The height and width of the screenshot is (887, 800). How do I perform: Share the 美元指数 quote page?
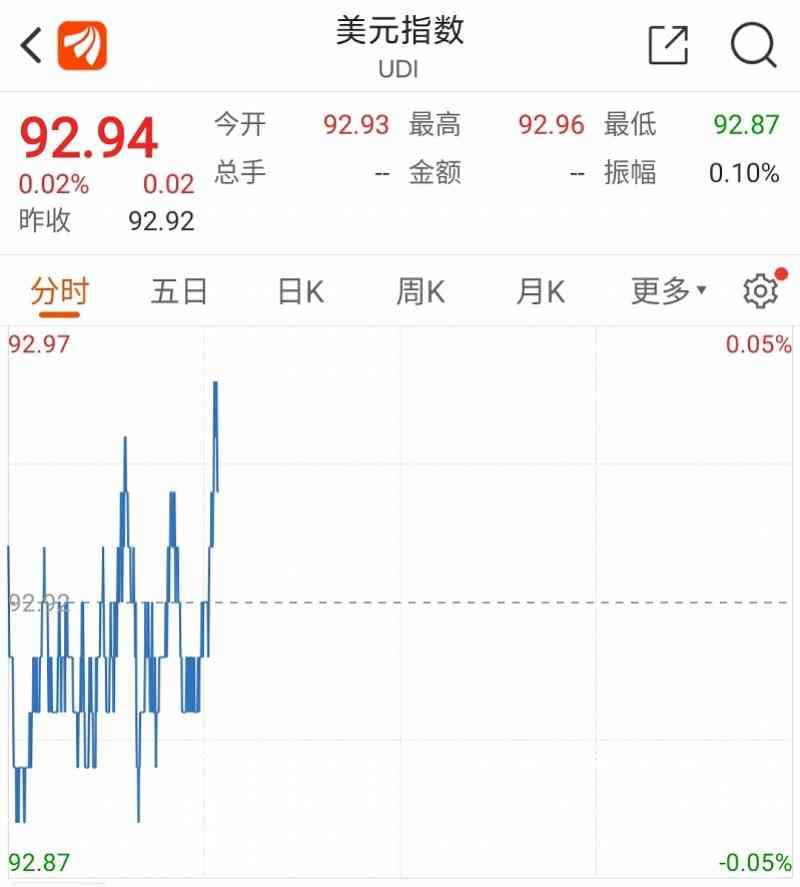[668, 45]
